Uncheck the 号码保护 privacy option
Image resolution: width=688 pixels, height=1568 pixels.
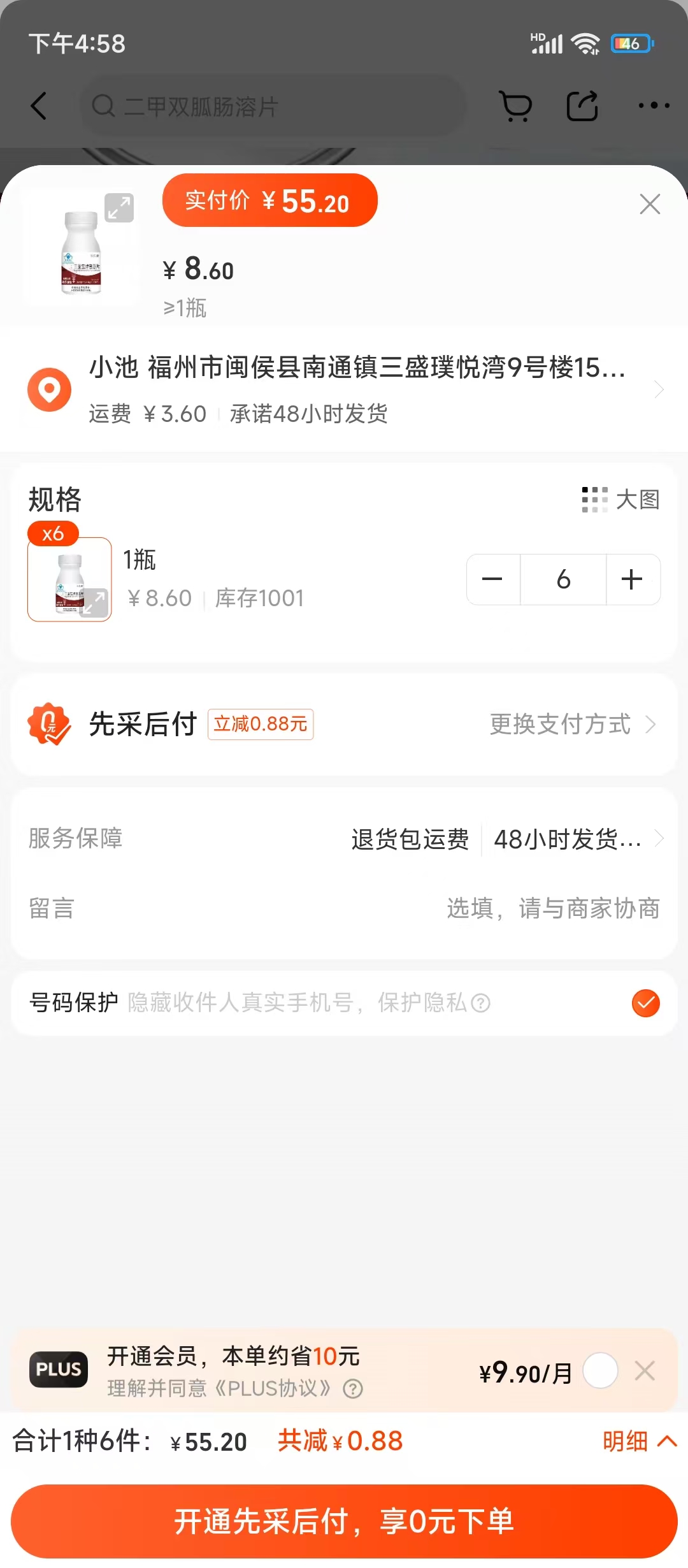tap(645, 1003)
